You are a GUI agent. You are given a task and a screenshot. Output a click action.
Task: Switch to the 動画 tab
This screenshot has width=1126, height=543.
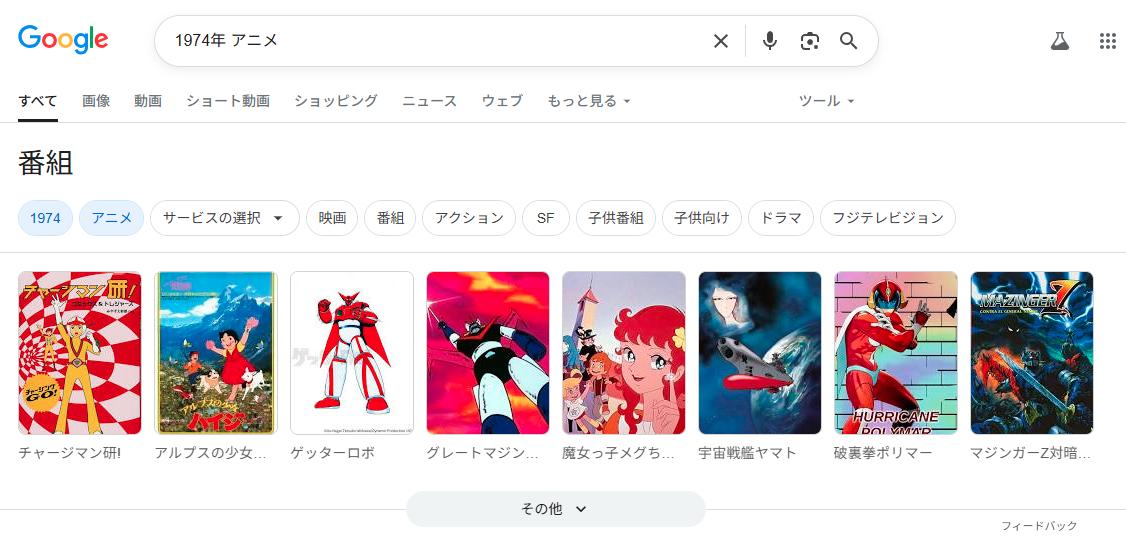pos(148,101)
